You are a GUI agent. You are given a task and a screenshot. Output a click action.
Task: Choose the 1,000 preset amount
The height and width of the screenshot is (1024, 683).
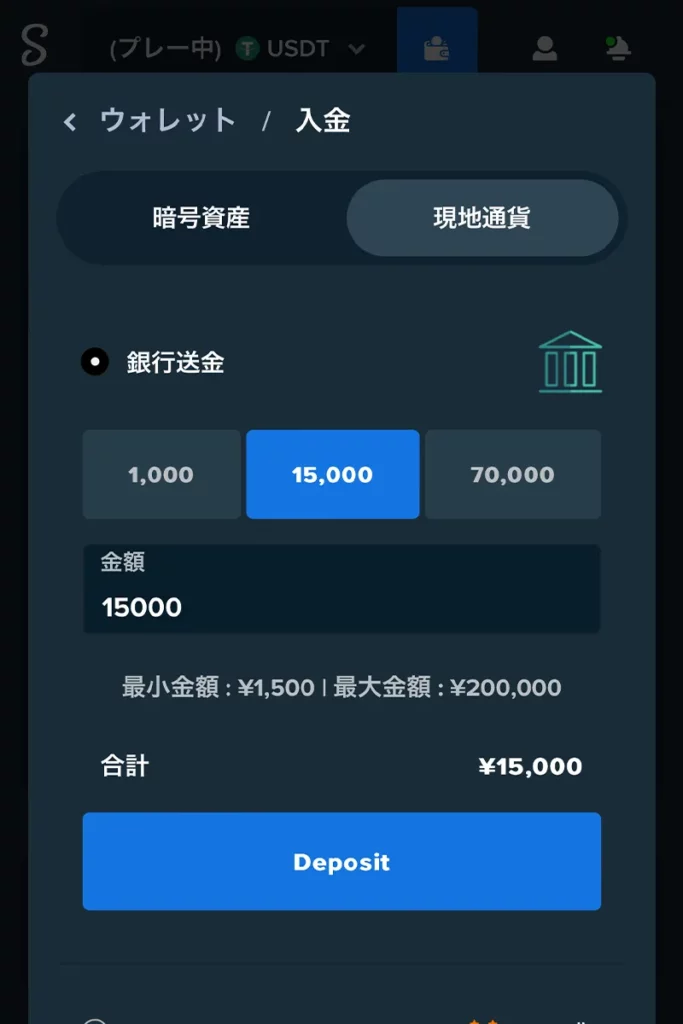(x=161, y=475)
